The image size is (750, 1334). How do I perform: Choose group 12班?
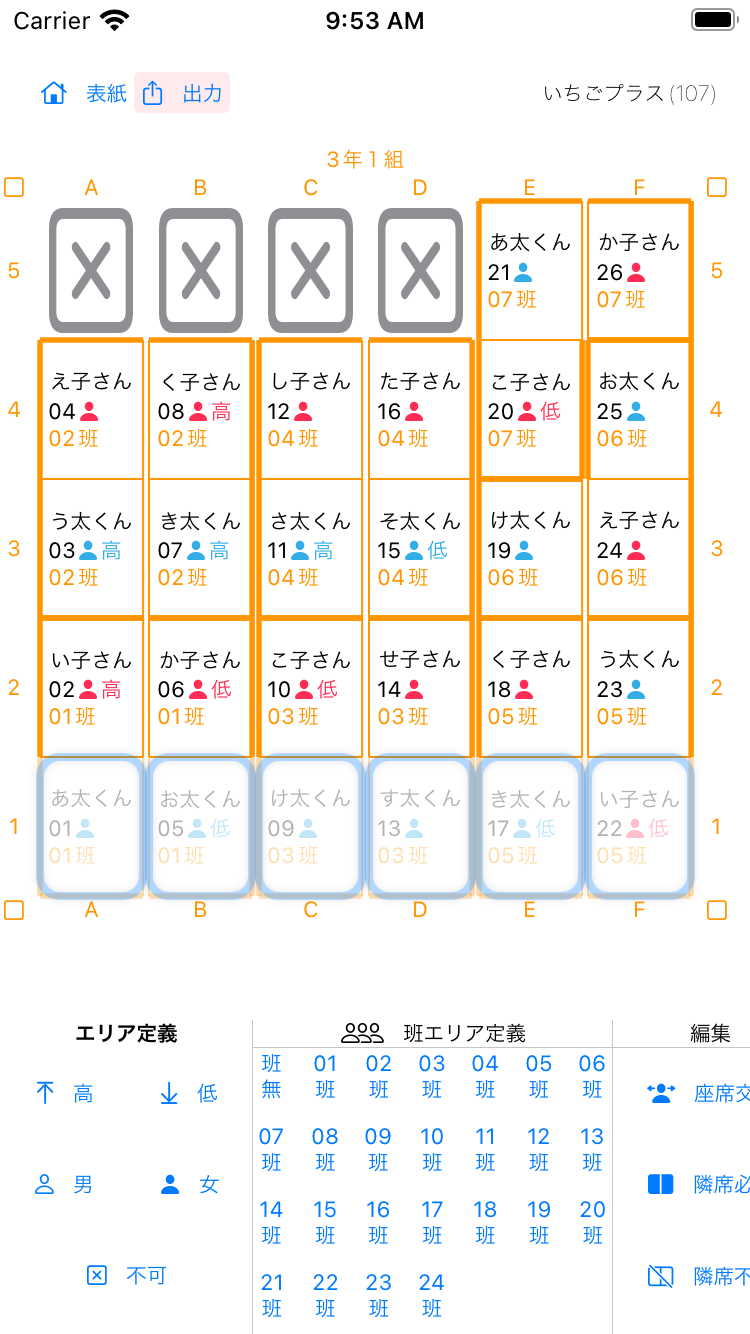tap(539, 1149)
